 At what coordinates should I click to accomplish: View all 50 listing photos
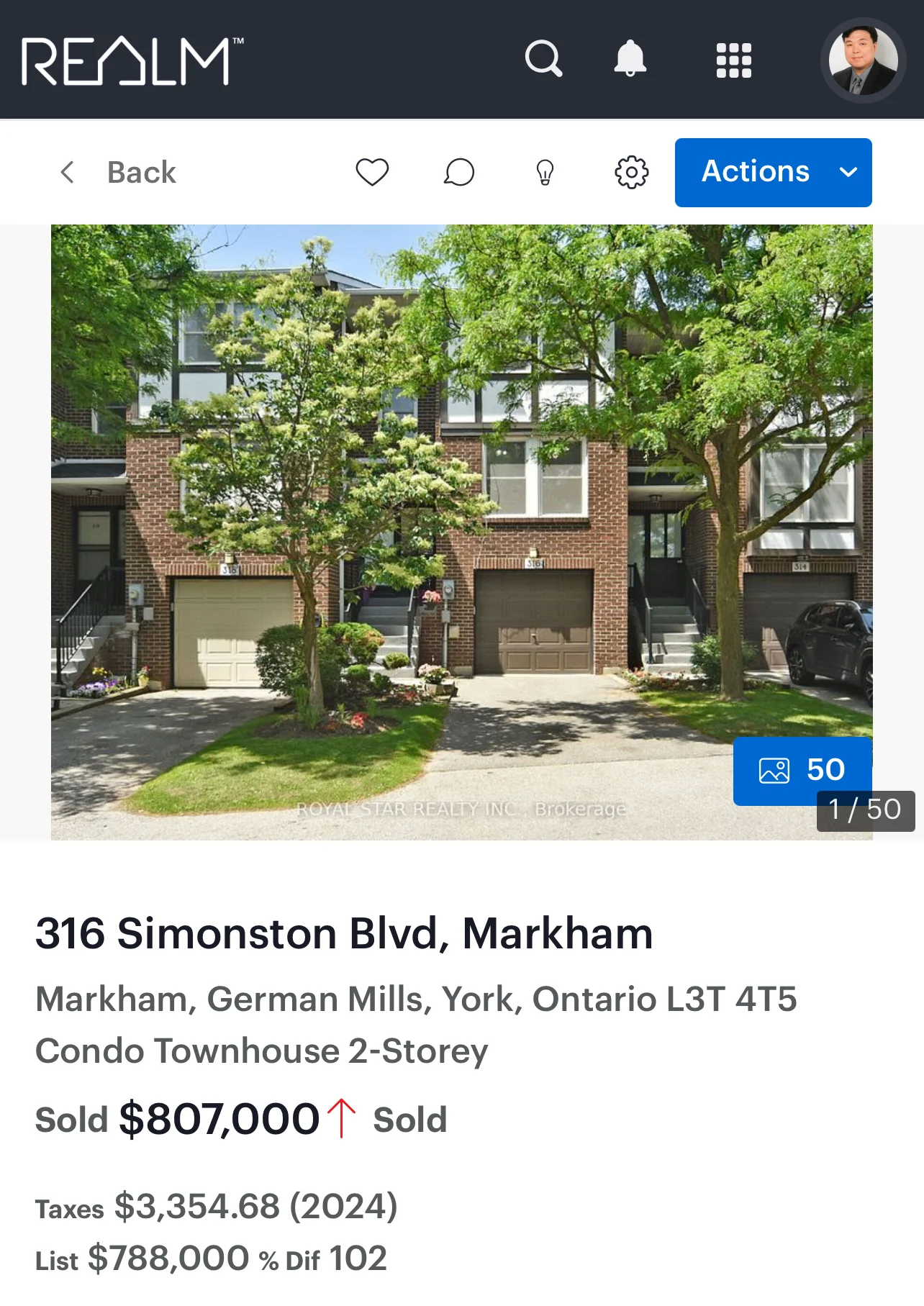[802, 770]
